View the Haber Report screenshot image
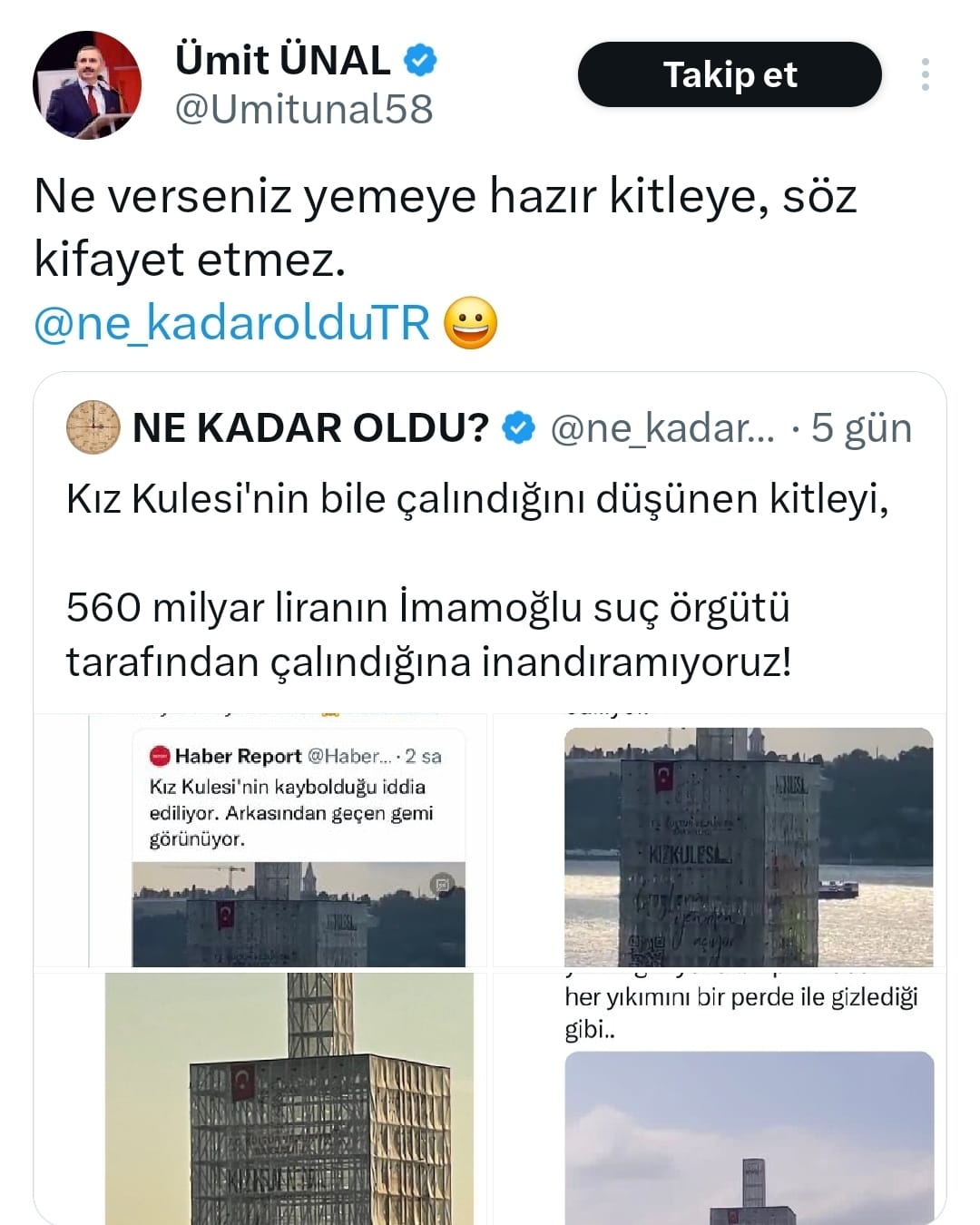The height and width of the screenshot is (1225, 980). pos(261,841)
